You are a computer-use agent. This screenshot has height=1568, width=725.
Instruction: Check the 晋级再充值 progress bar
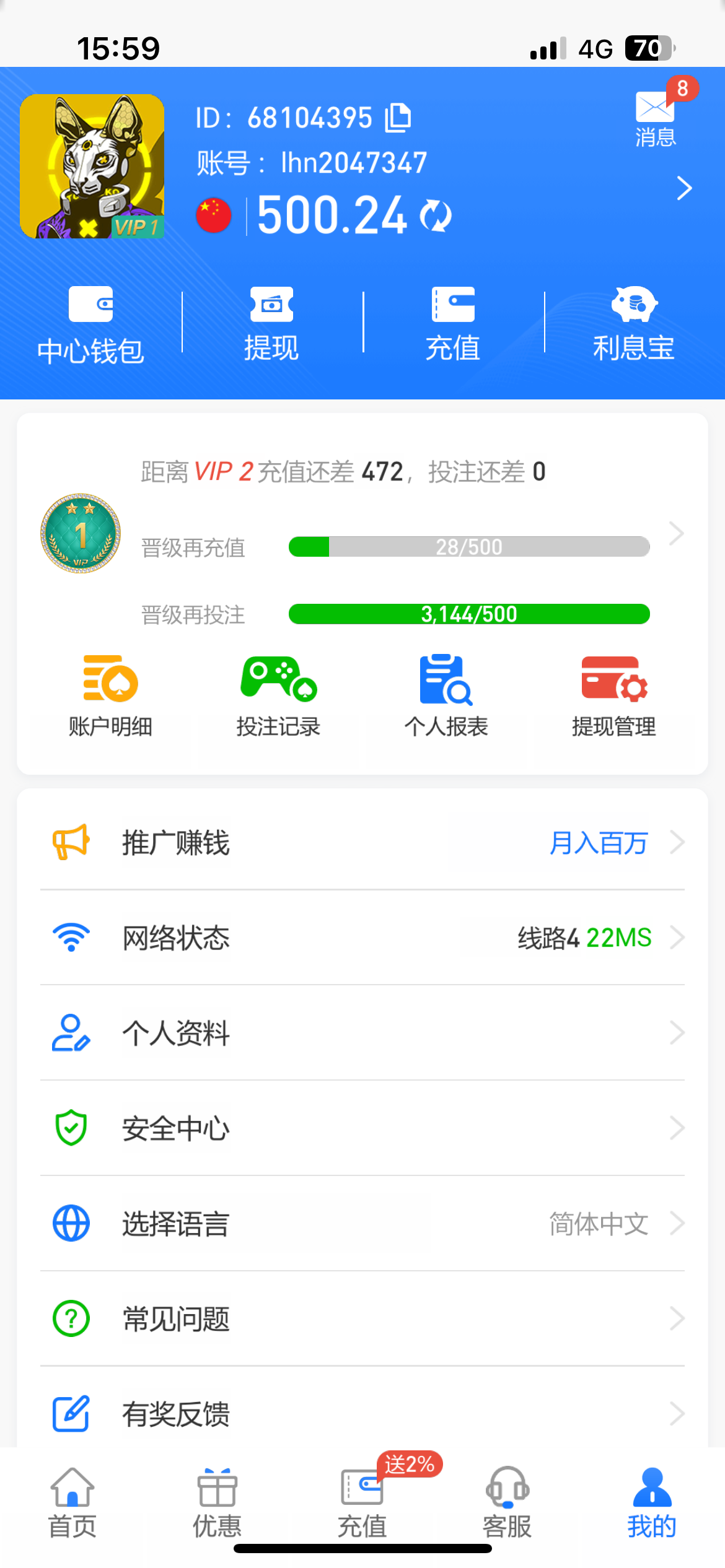pos(469,547)
